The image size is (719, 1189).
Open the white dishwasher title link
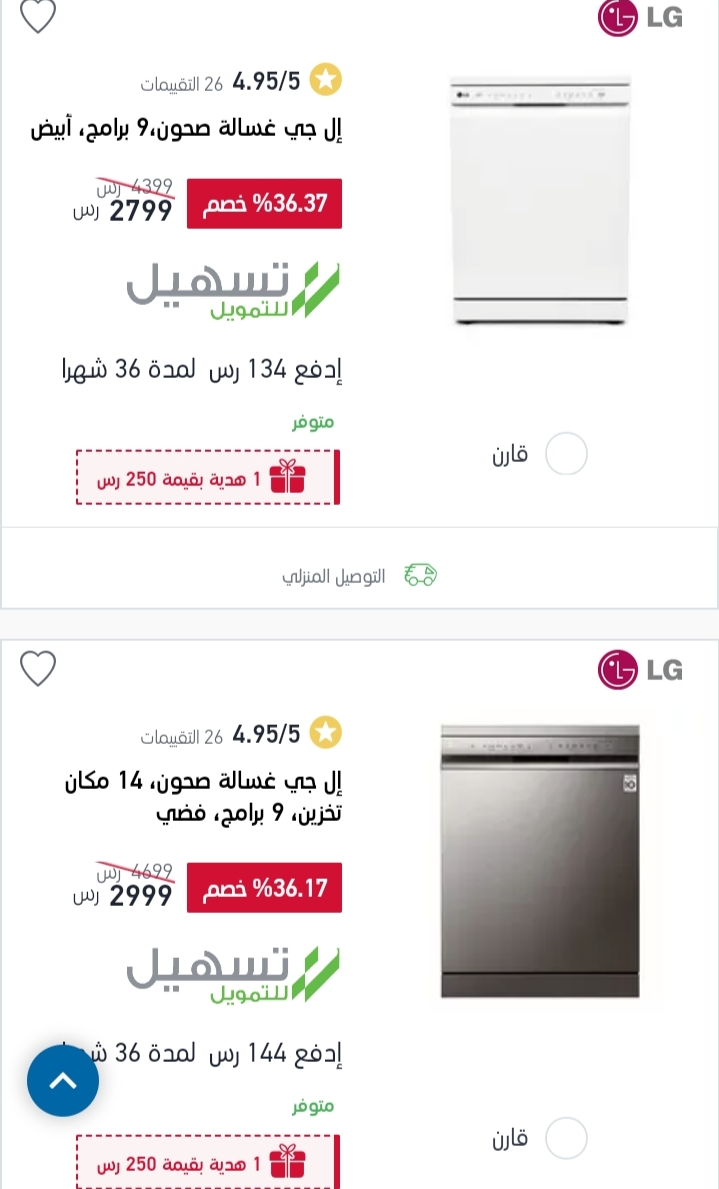coord(187,129)
